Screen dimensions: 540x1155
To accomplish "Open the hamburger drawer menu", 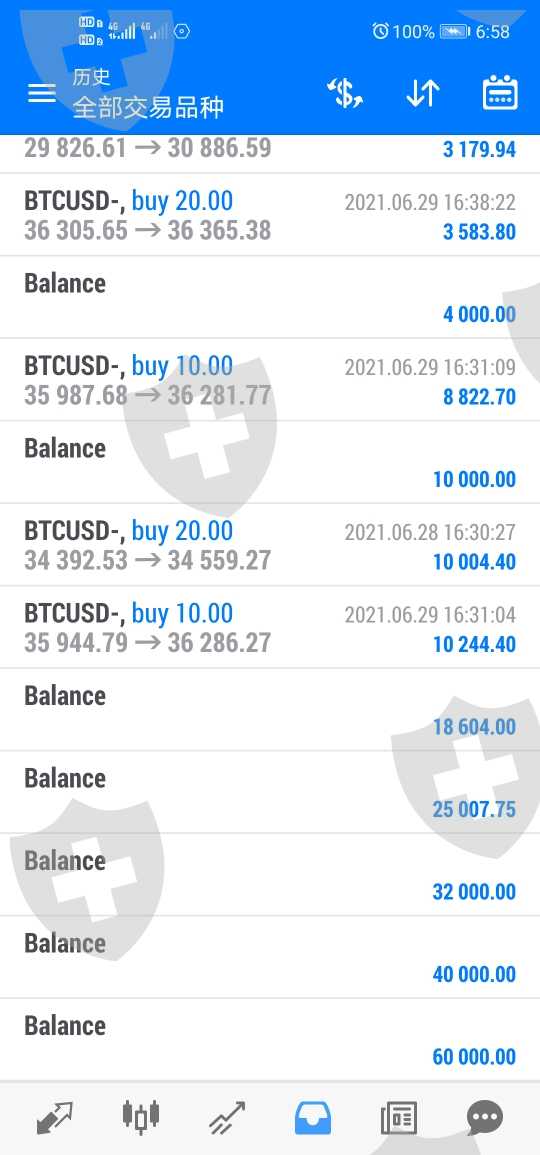I will [x=42, y=94].
